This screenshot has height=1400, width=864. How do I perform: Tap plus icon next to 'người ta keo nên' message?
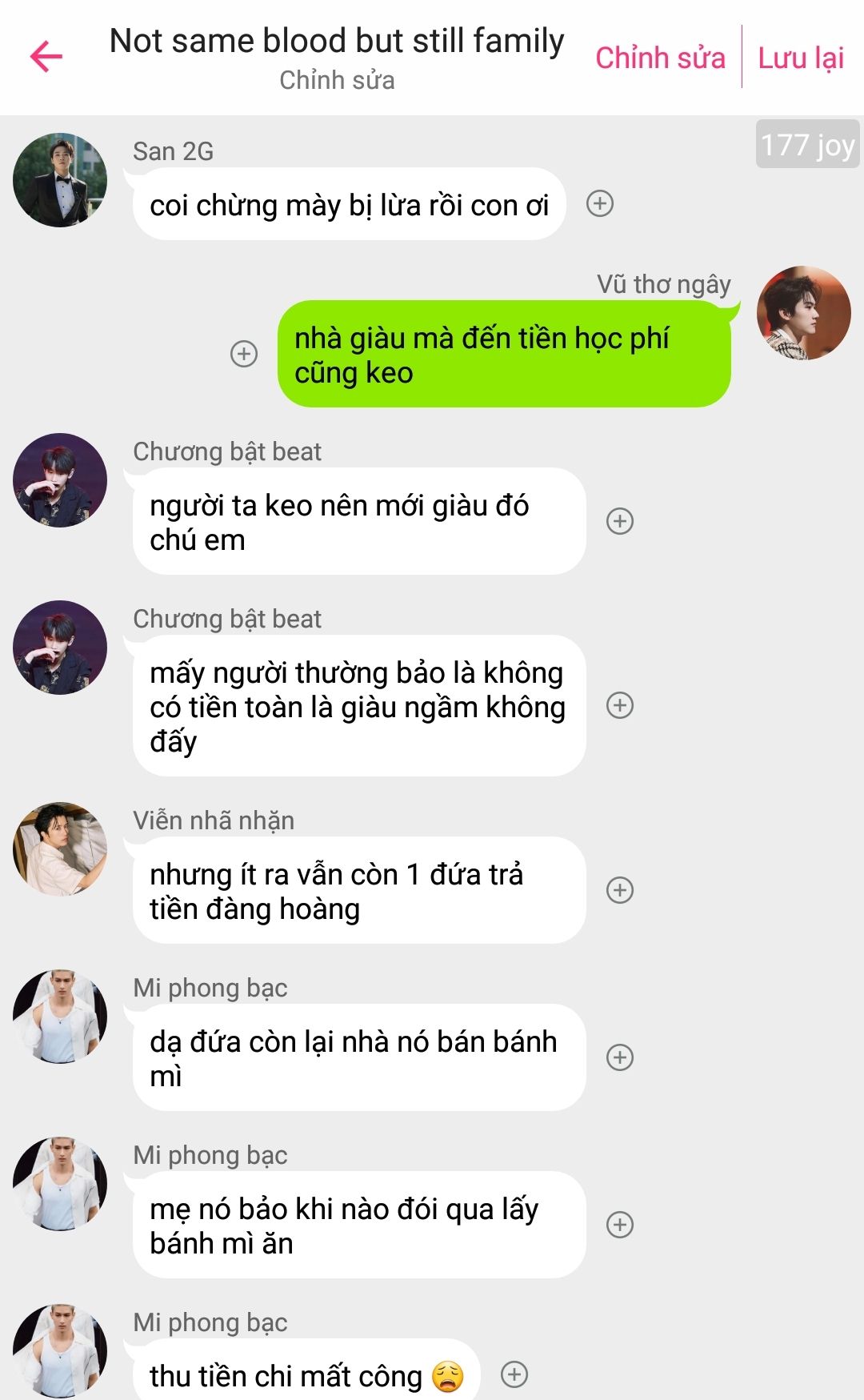(620, 521)
